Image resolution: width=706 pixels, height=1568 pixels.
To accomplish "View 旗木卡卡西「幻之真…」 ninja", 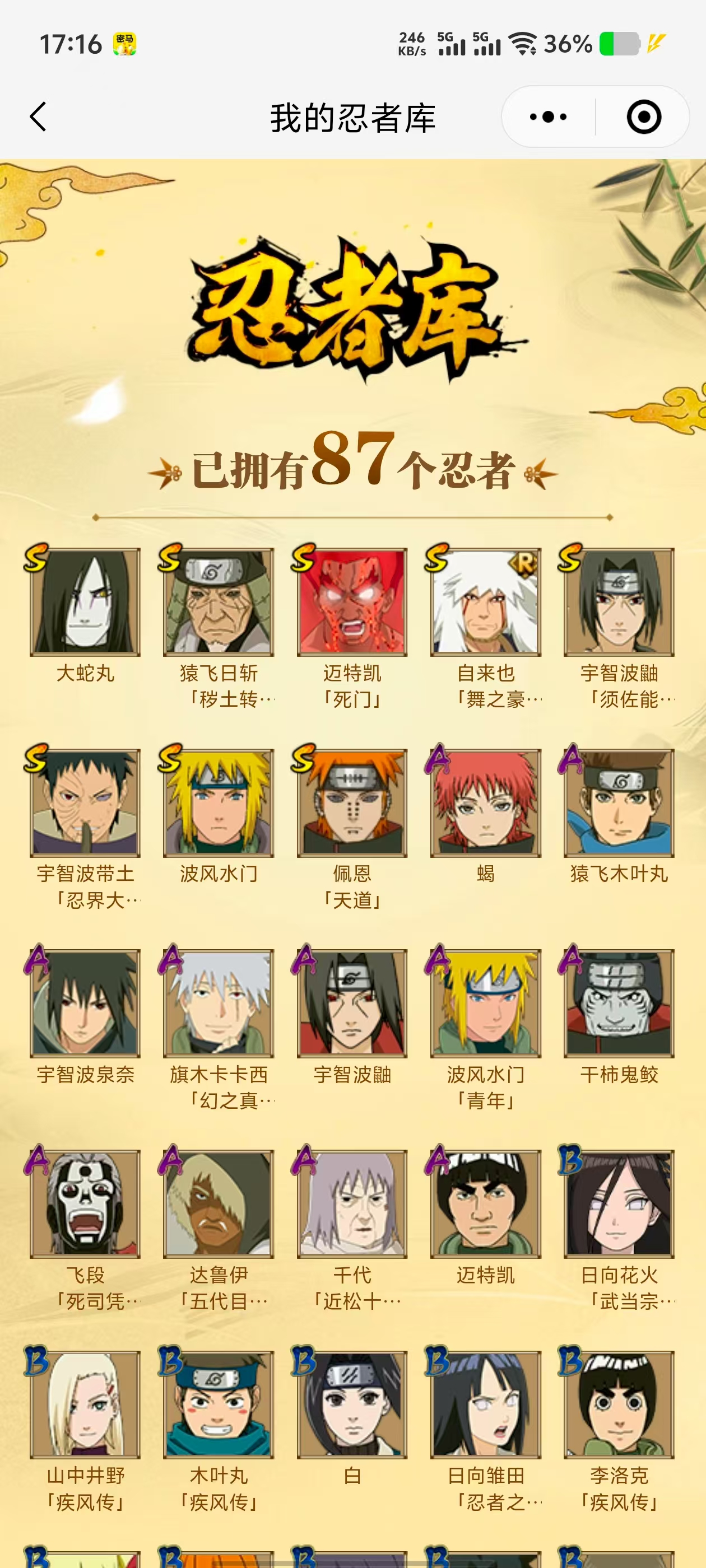I will point(219,1002).
